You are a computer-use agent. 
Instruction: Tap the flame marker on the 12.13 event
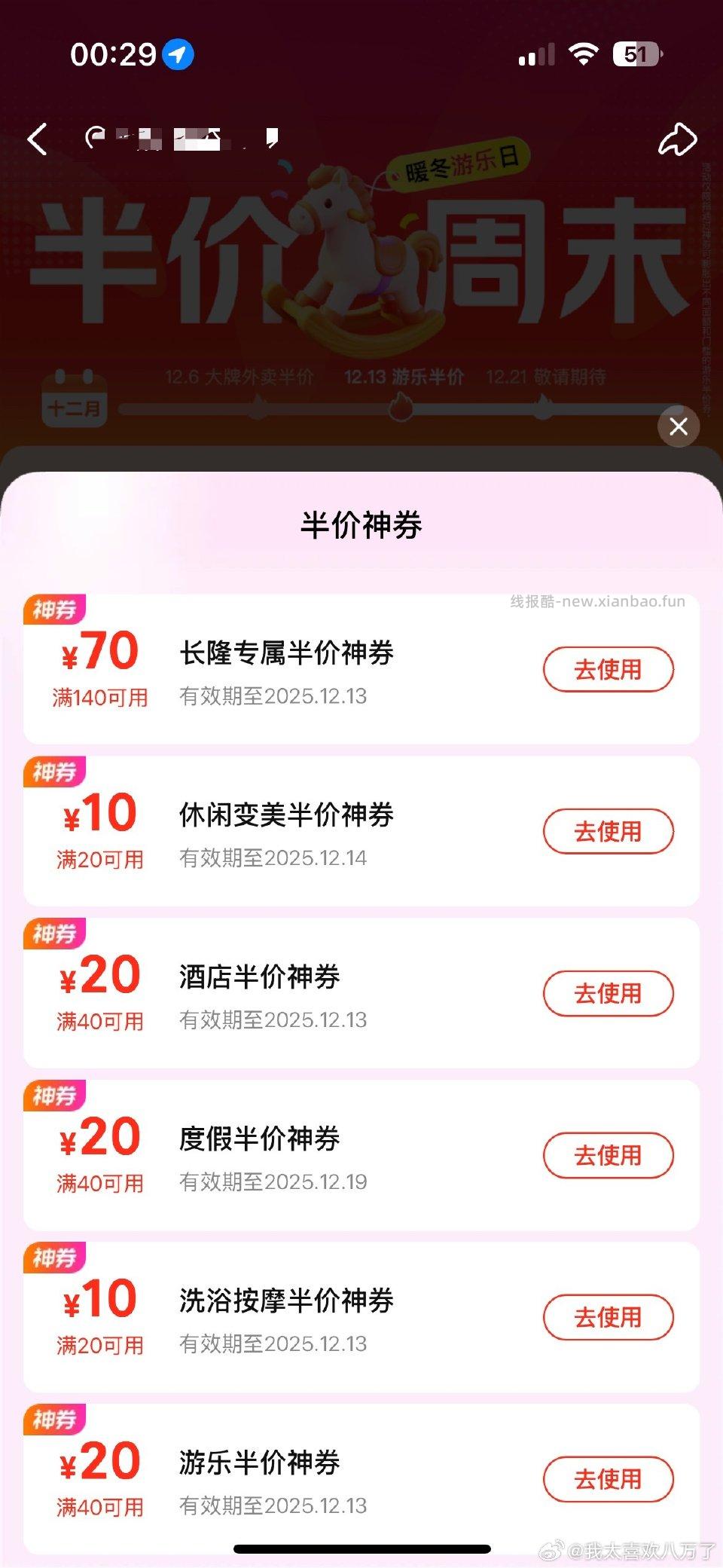tap(403, 407)
